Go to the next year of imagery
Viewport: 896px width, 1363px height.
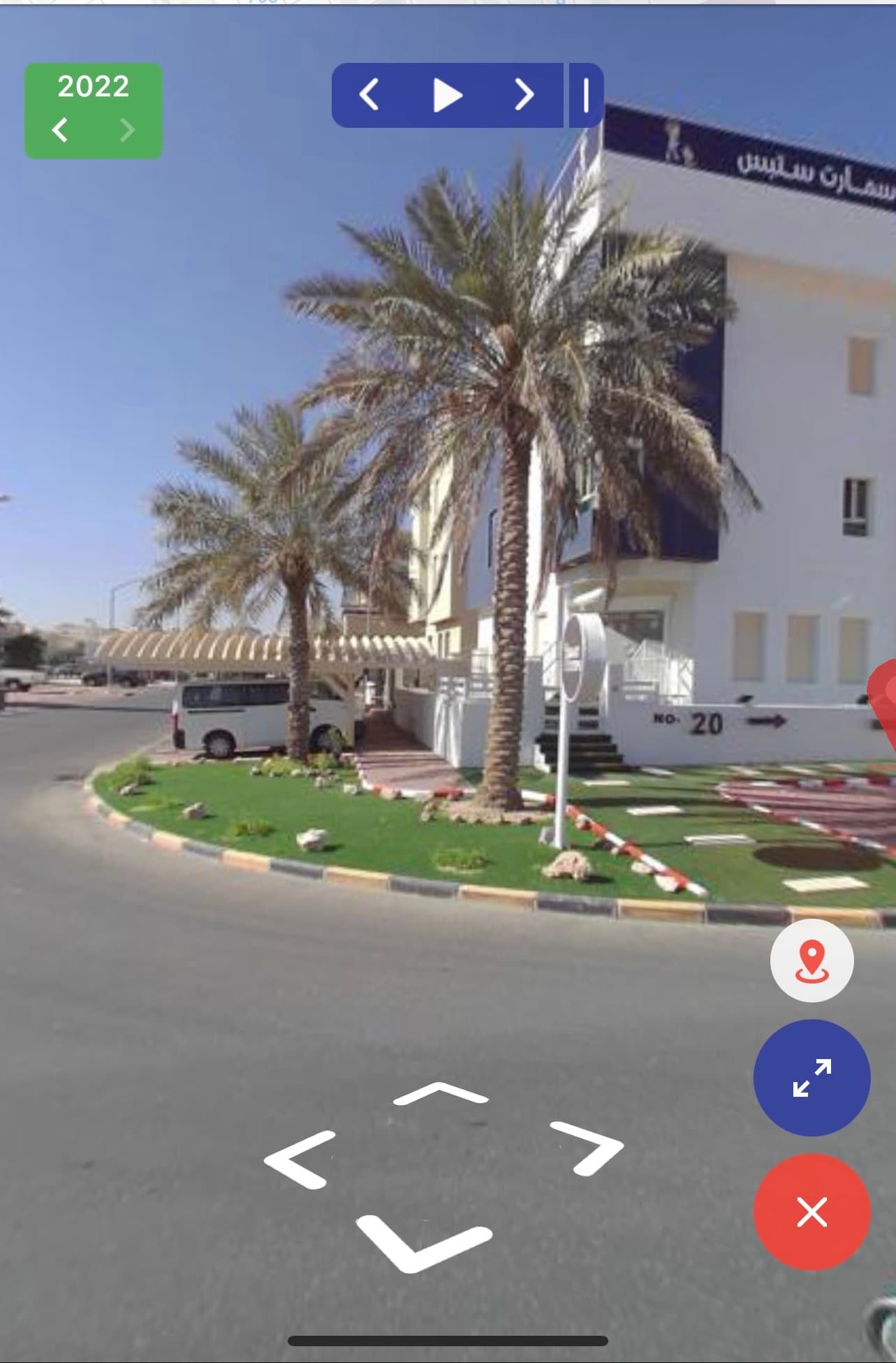click(x=126, y=130)
